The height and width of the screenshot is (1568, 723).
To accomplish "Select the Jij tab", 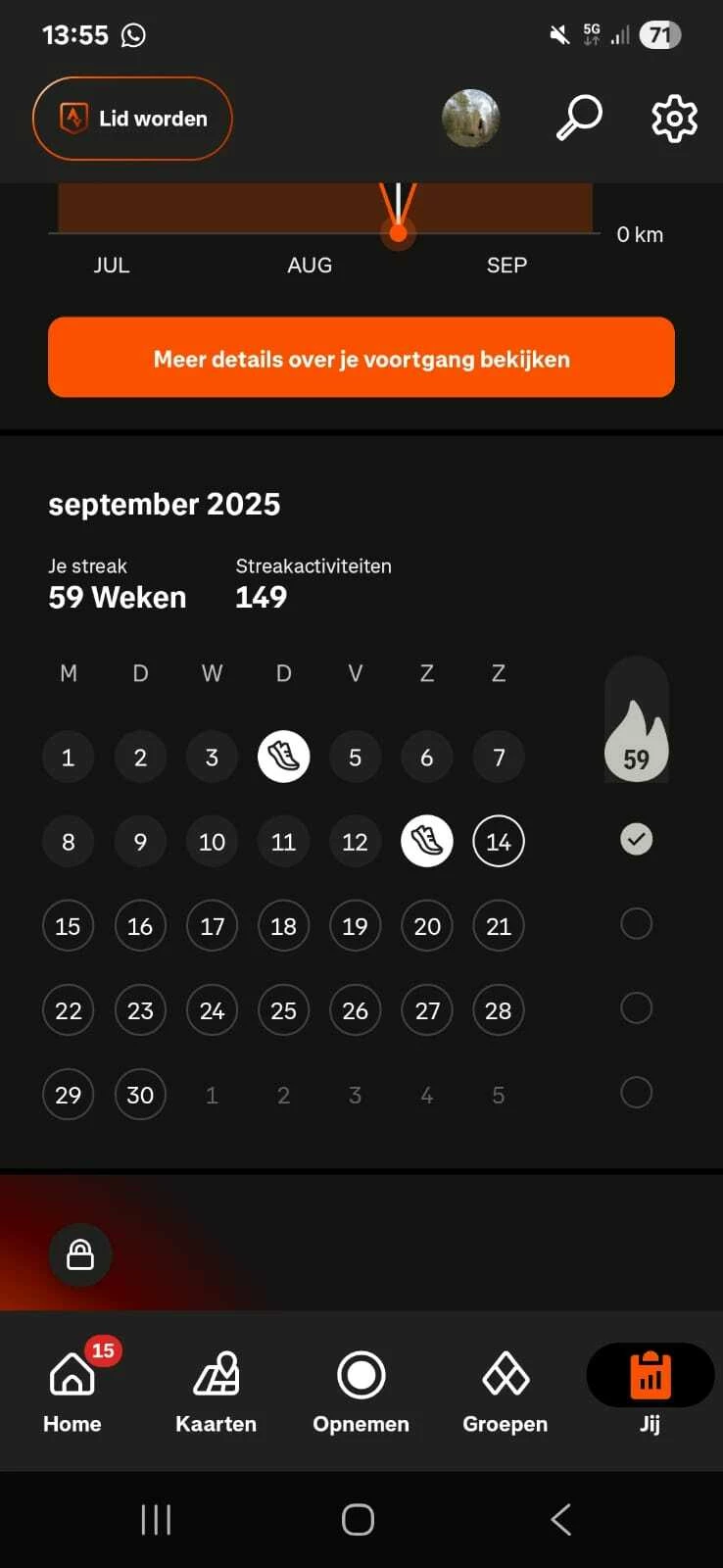I will 650,1390.
